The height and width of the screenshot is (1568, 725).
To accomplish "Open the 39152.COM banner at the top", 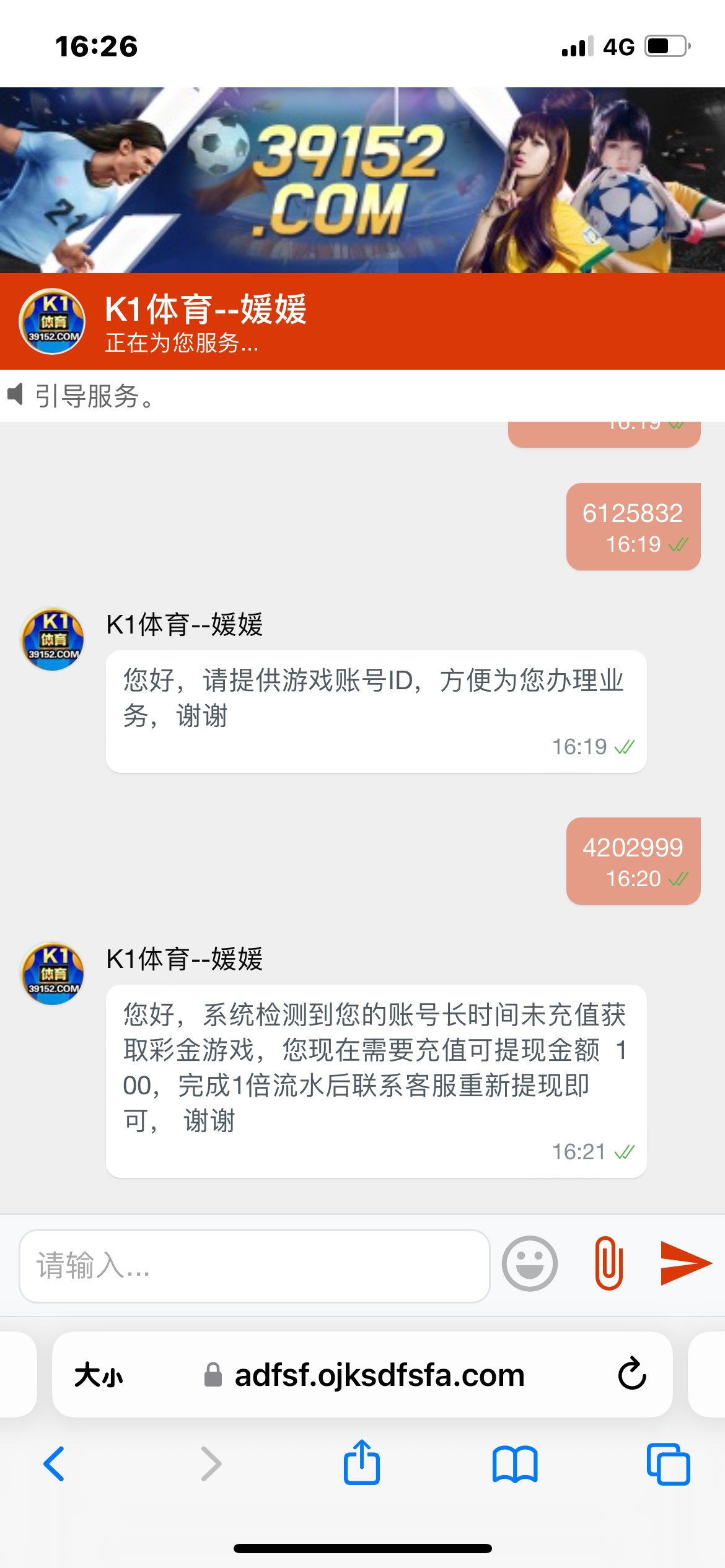I will coord(362,180).
